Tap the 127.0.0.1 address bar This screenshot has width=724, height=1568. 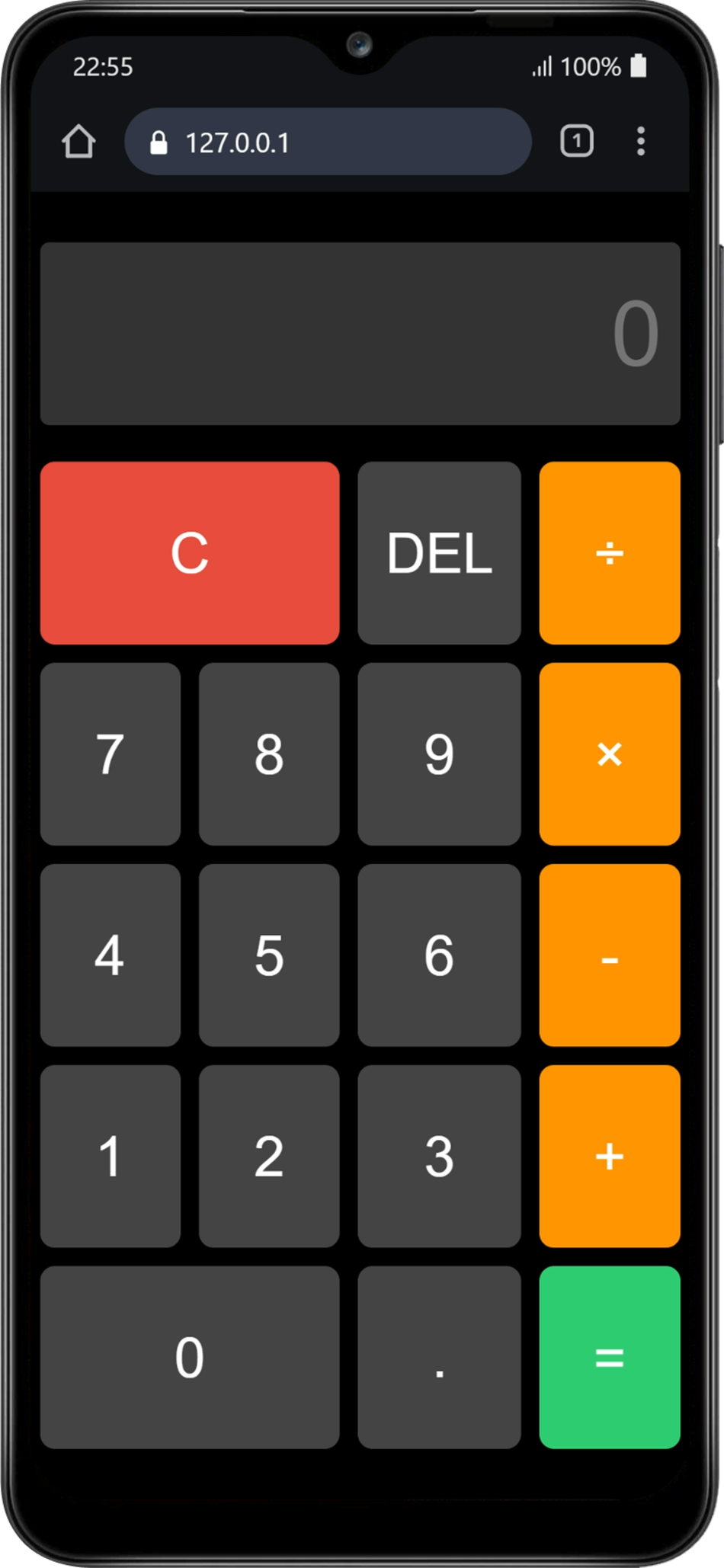click(x=328, y=142)
